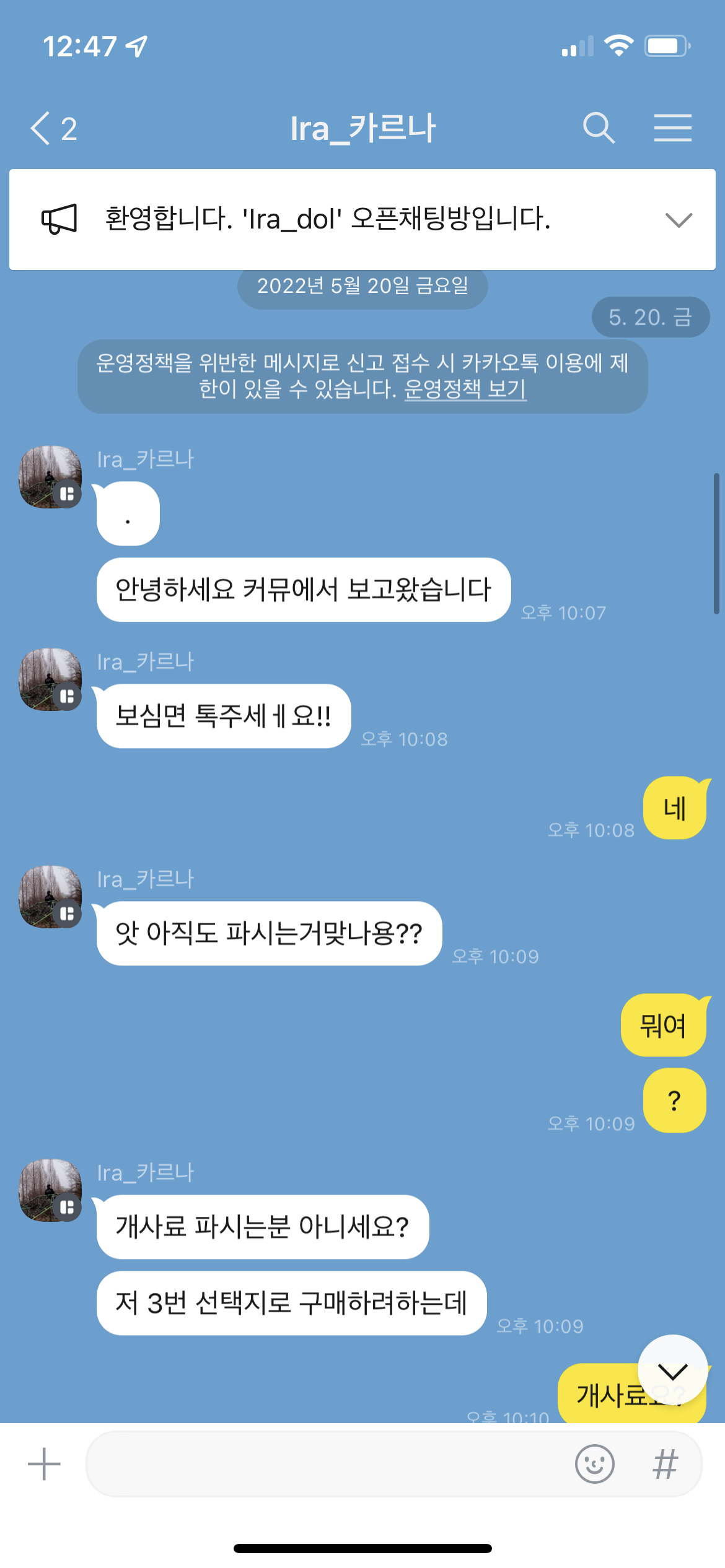Open sender profile beside '개사료 파시는분 아니세요?'
This screenshot has width=725, height=1568.
tap(50, 1190)
